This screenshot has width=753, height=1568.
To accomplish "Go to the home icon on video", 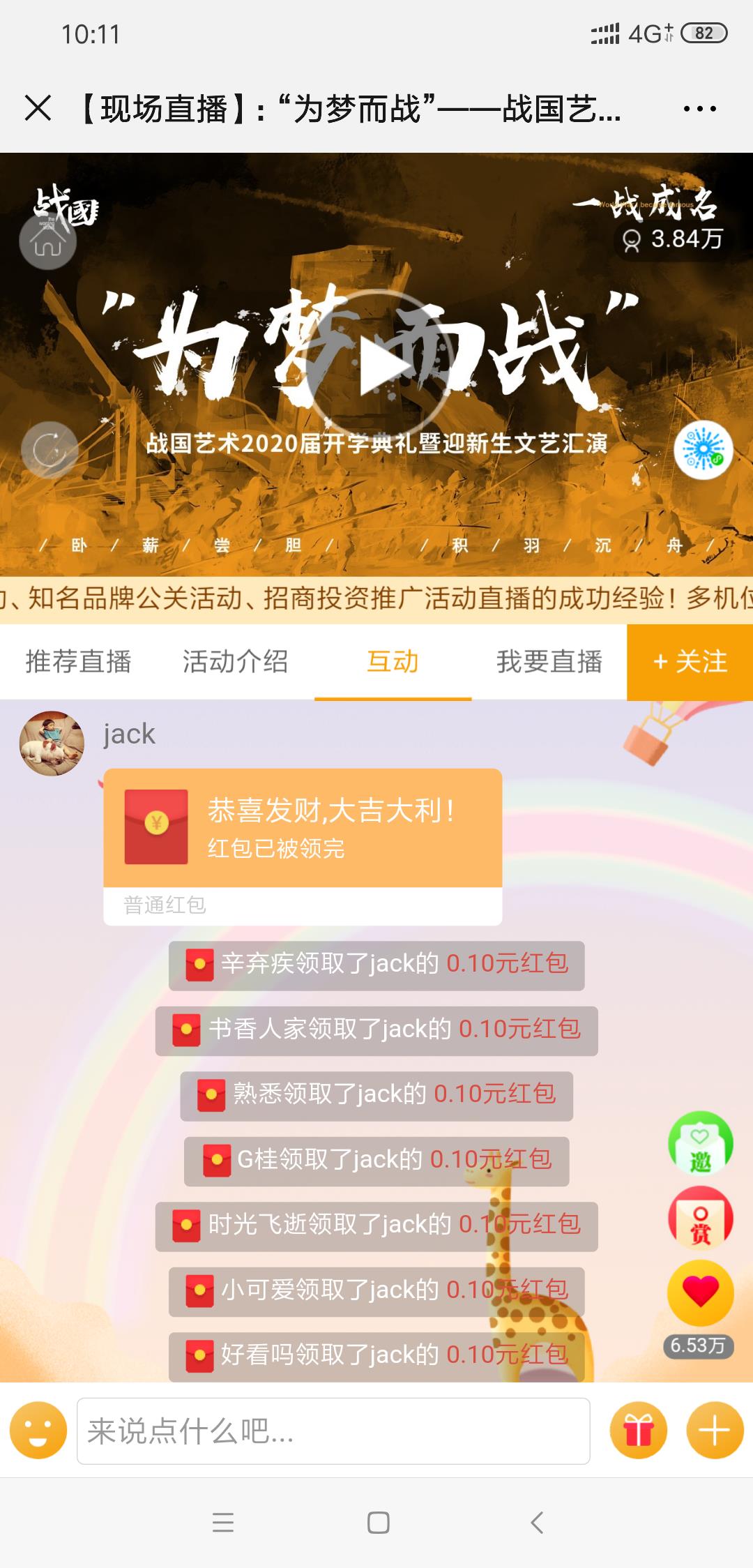I will click(47, 241).
